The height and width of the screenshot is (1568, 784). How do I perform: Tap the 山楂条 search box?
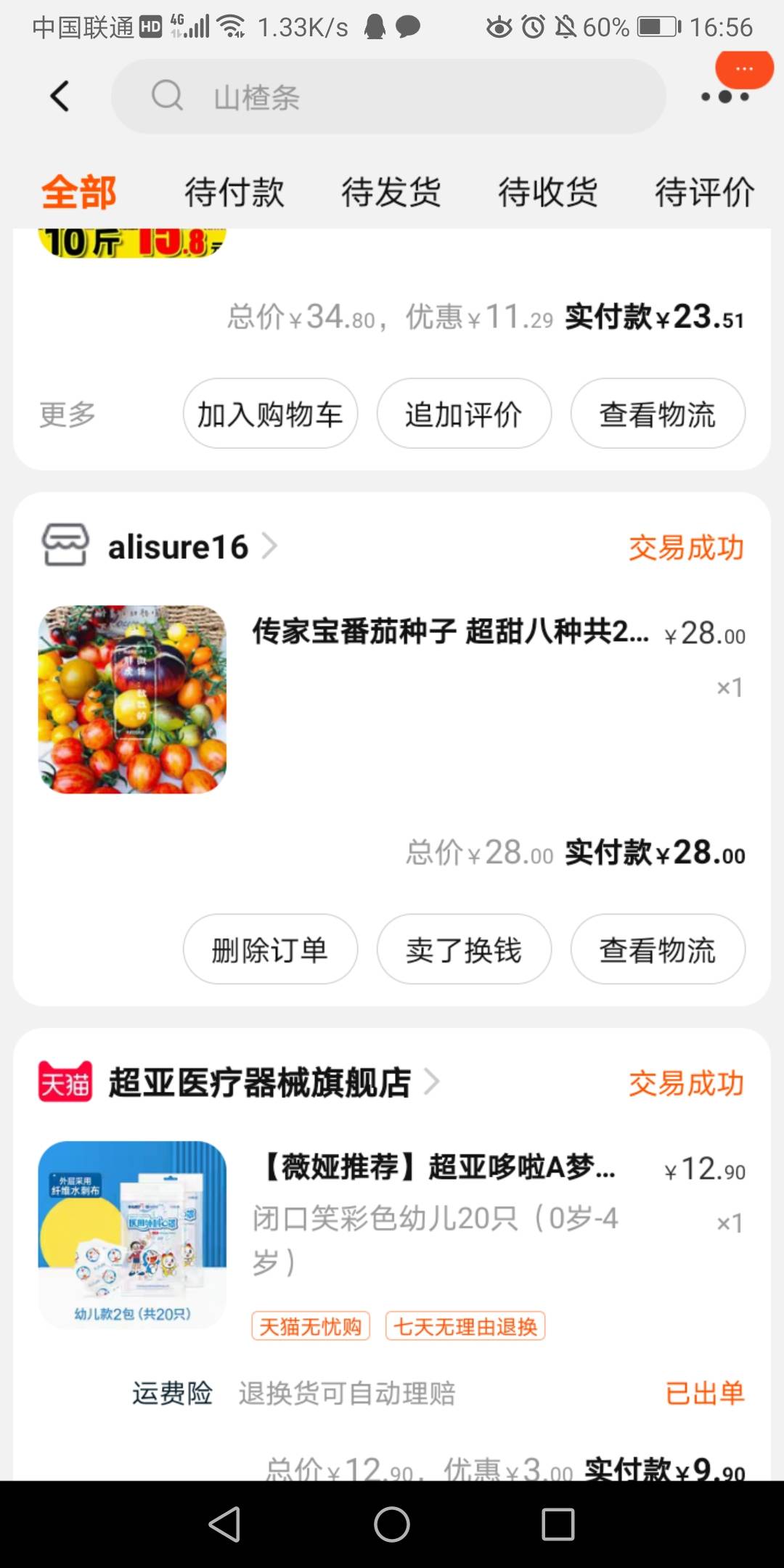click(388, 97)
